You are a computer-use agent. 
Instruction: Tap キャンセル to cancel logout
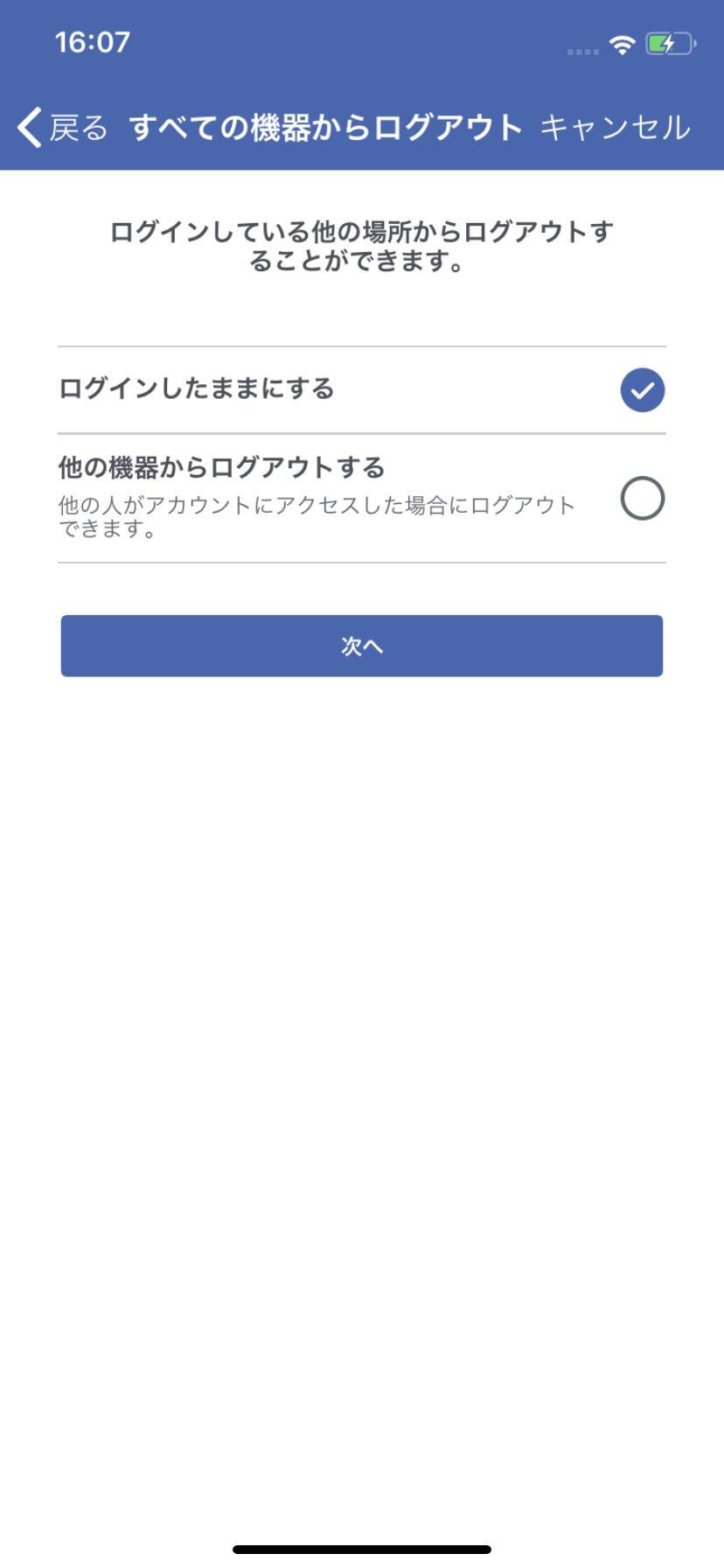[x=616, y=128]
